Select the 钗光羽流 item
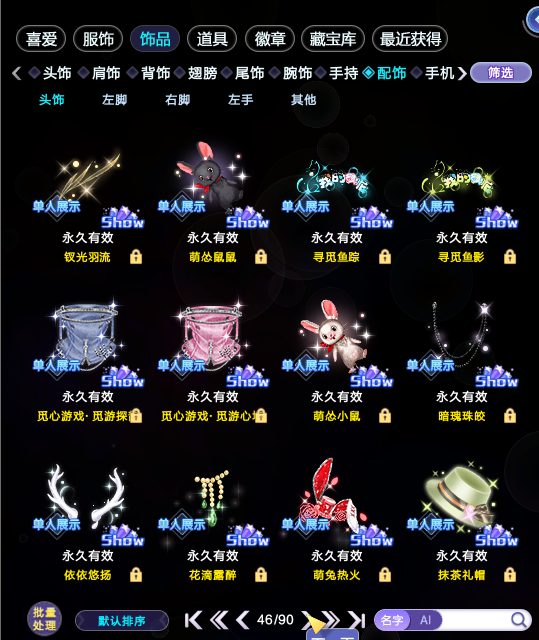The height and width of the screenshot is (640, 539). (87, 204)
